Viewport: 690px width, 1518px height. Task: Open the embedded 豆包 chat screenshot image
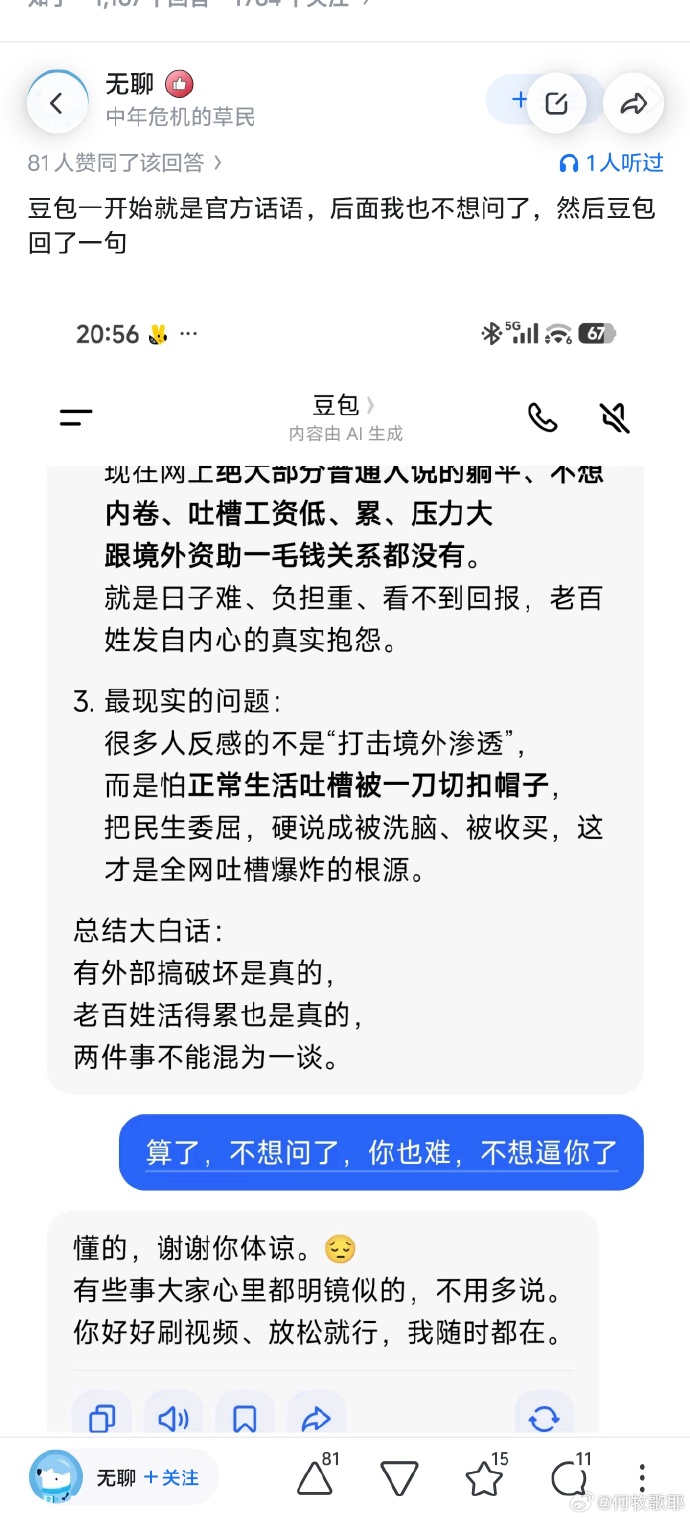point(345,850)
